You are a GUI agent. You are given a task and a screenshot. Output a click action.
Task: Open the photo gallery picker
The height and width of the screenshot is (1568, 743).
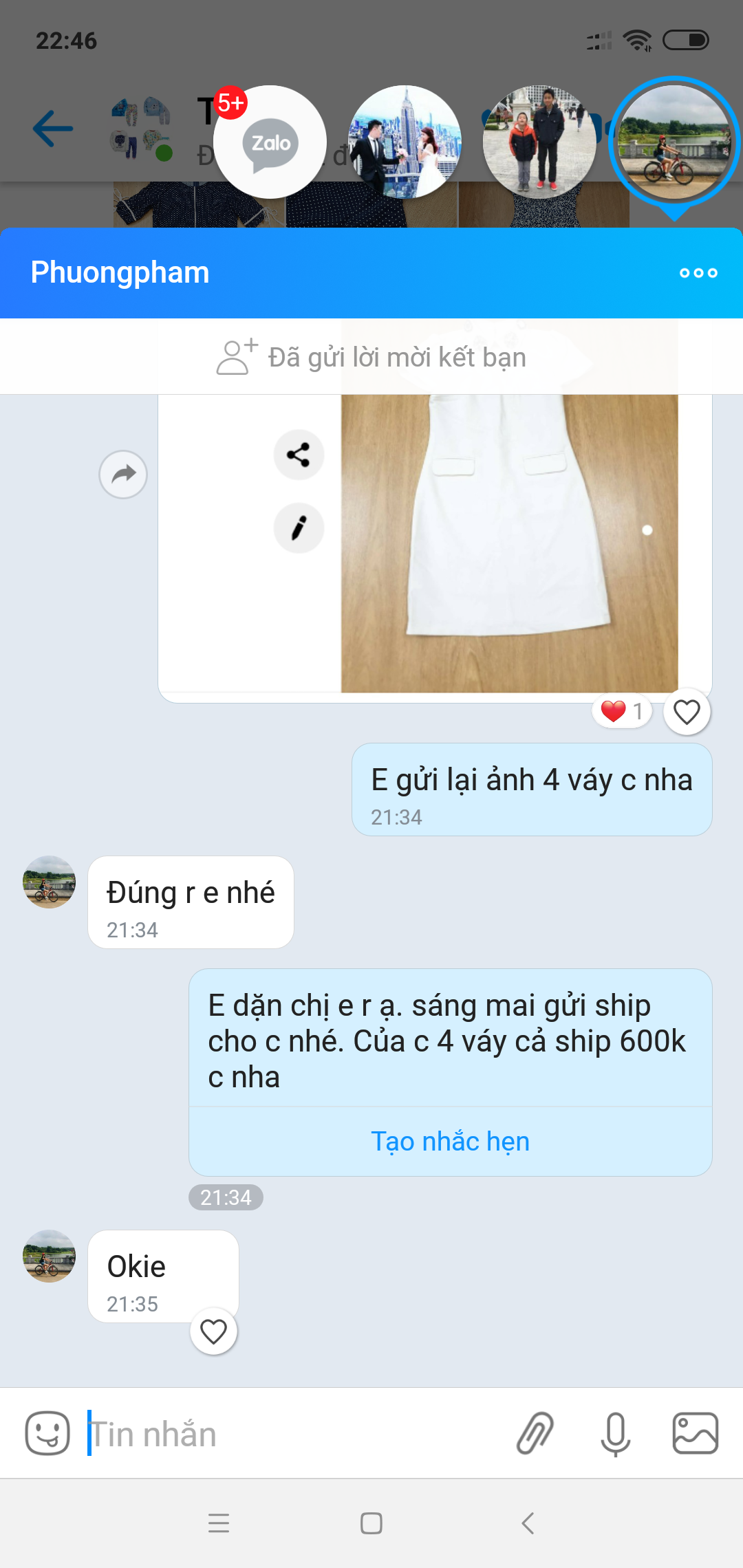pos(695,1434)
